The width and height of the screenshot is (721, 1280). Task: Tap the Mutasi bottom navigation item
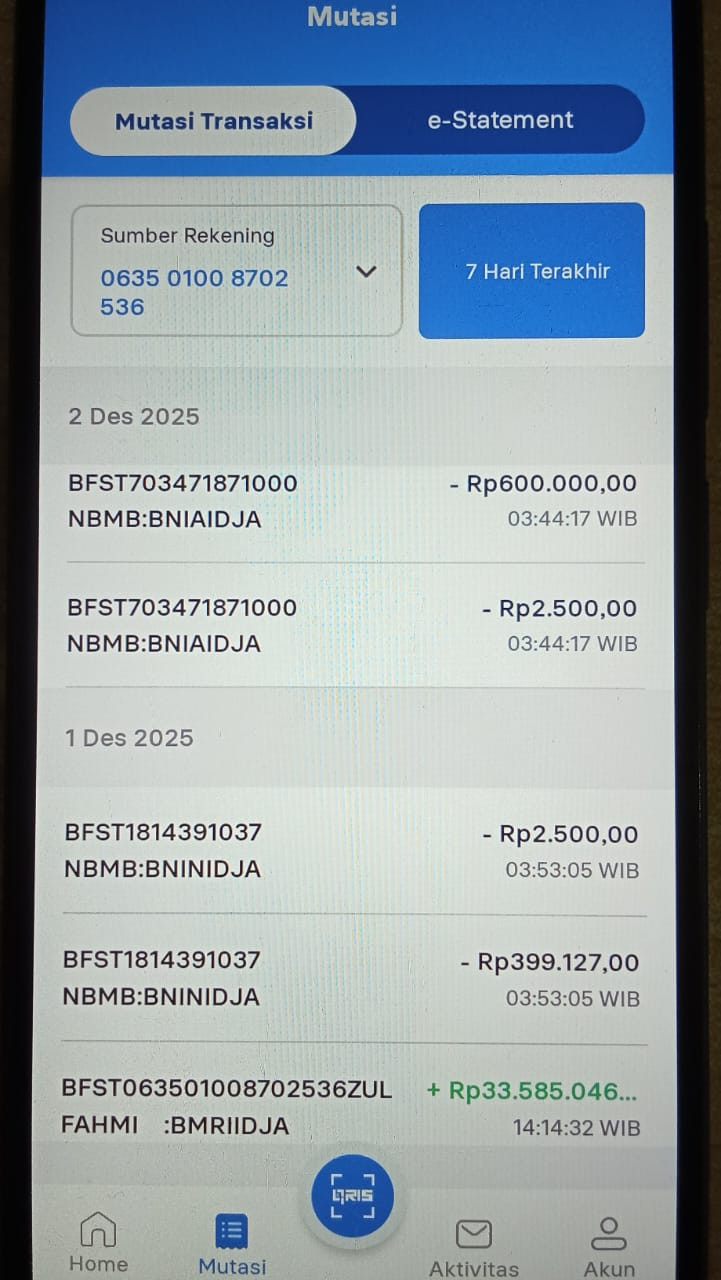(x=232, y=1245)
